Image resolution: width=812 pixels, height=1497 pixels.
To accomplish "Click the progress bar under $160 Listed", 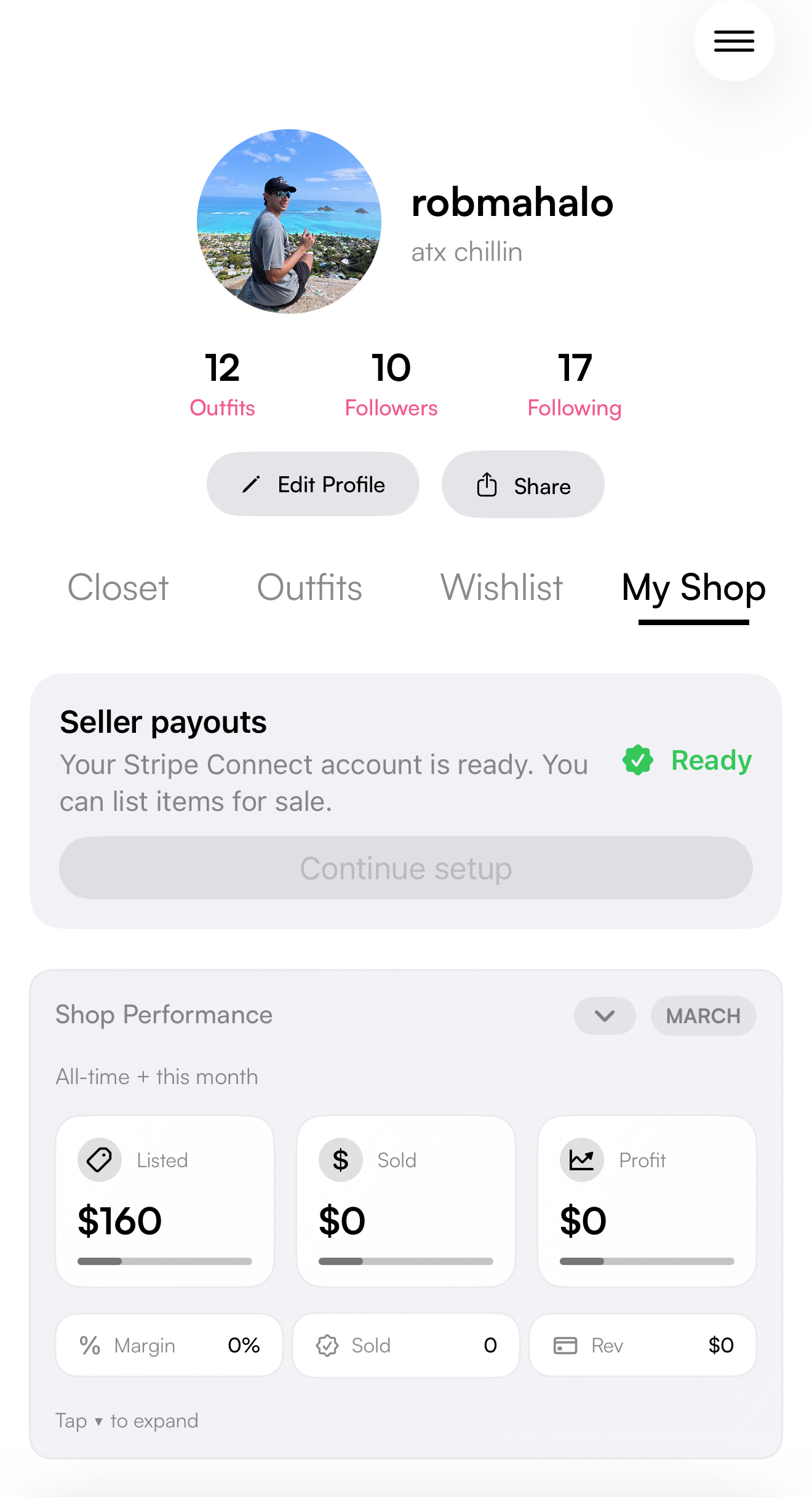I will 164,1260.
